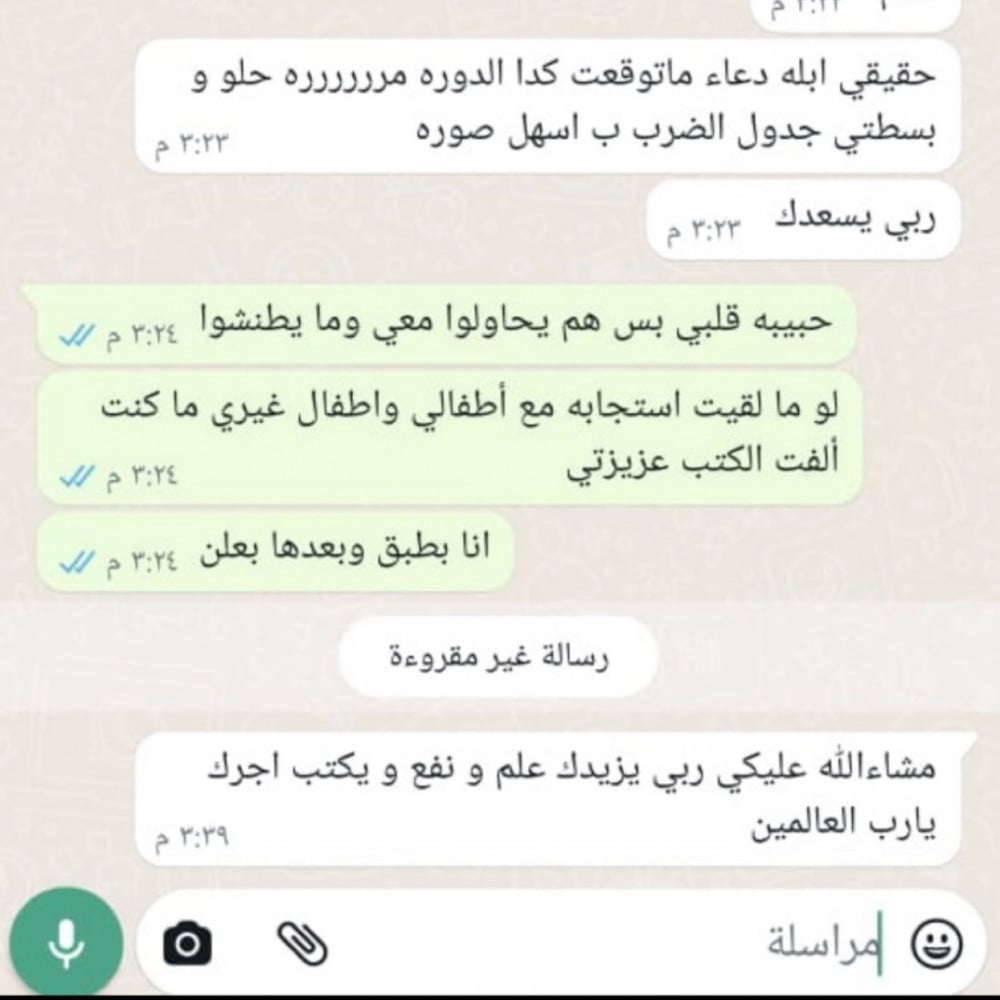Viewport: 1000px width, 1000px height.
Task: Tap the paperclip attach icon
Action: (x=301, y=942)
